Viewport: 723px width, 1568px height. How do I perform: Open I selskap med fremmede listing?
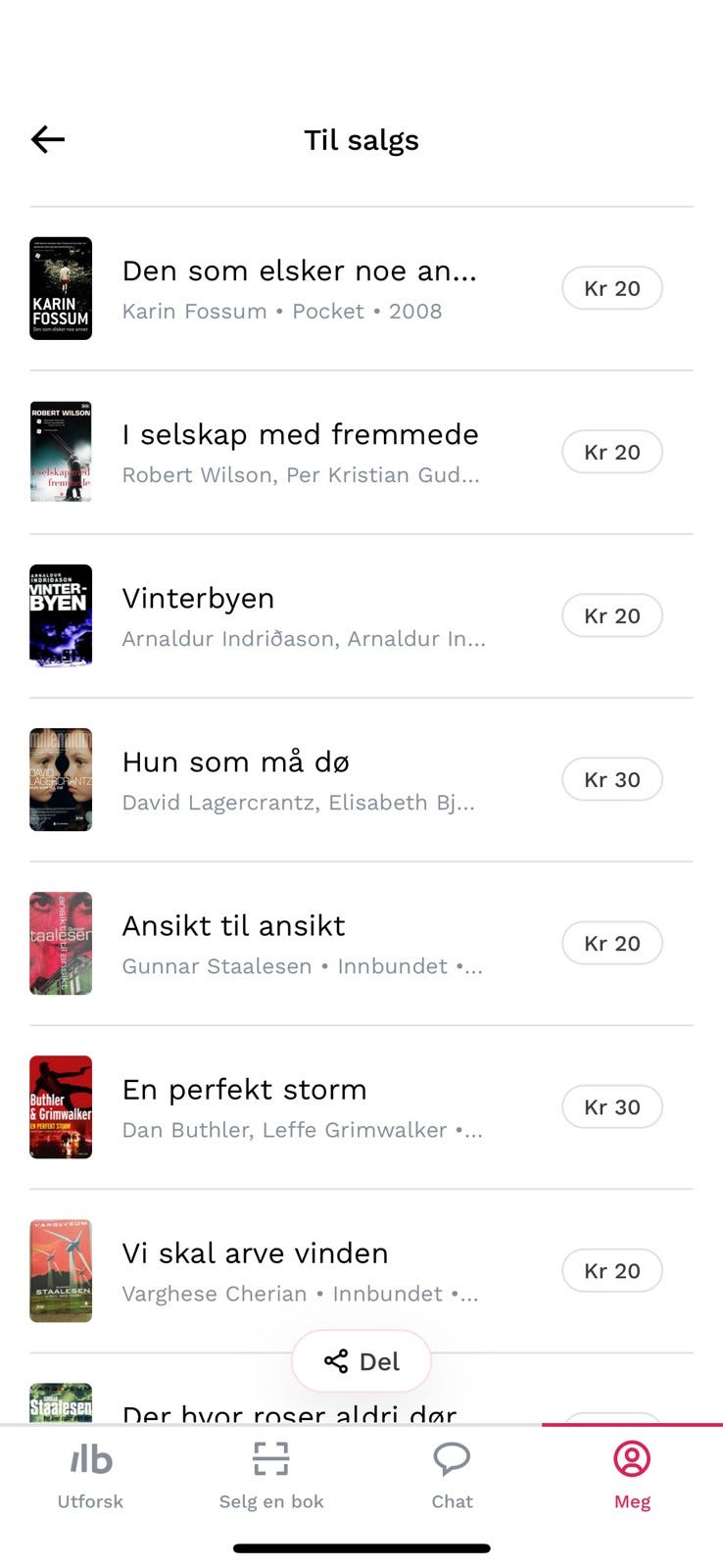point(300,452)
